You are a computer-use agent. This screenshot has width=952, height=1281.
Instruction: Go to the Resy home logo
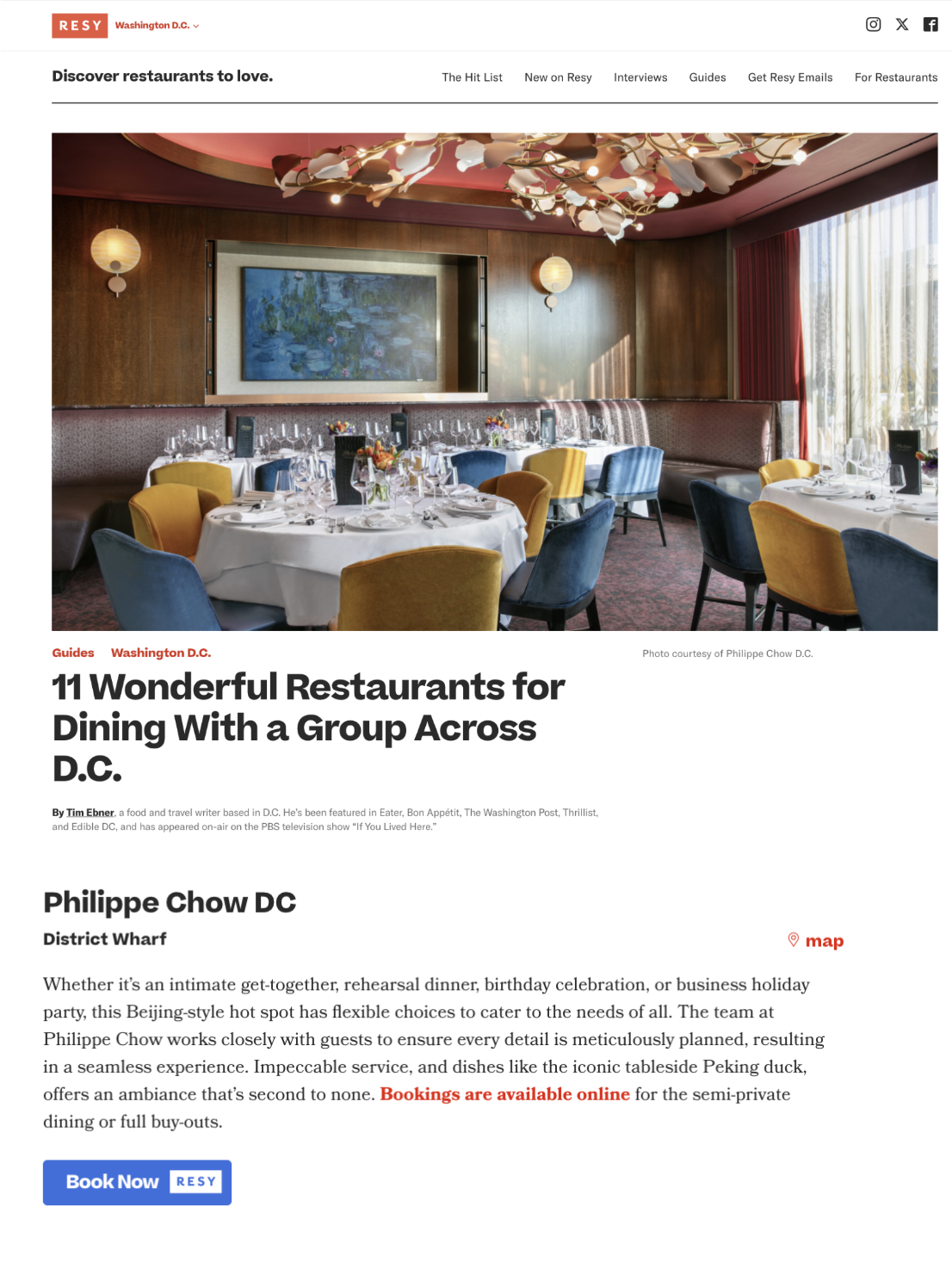coord(80,26)
